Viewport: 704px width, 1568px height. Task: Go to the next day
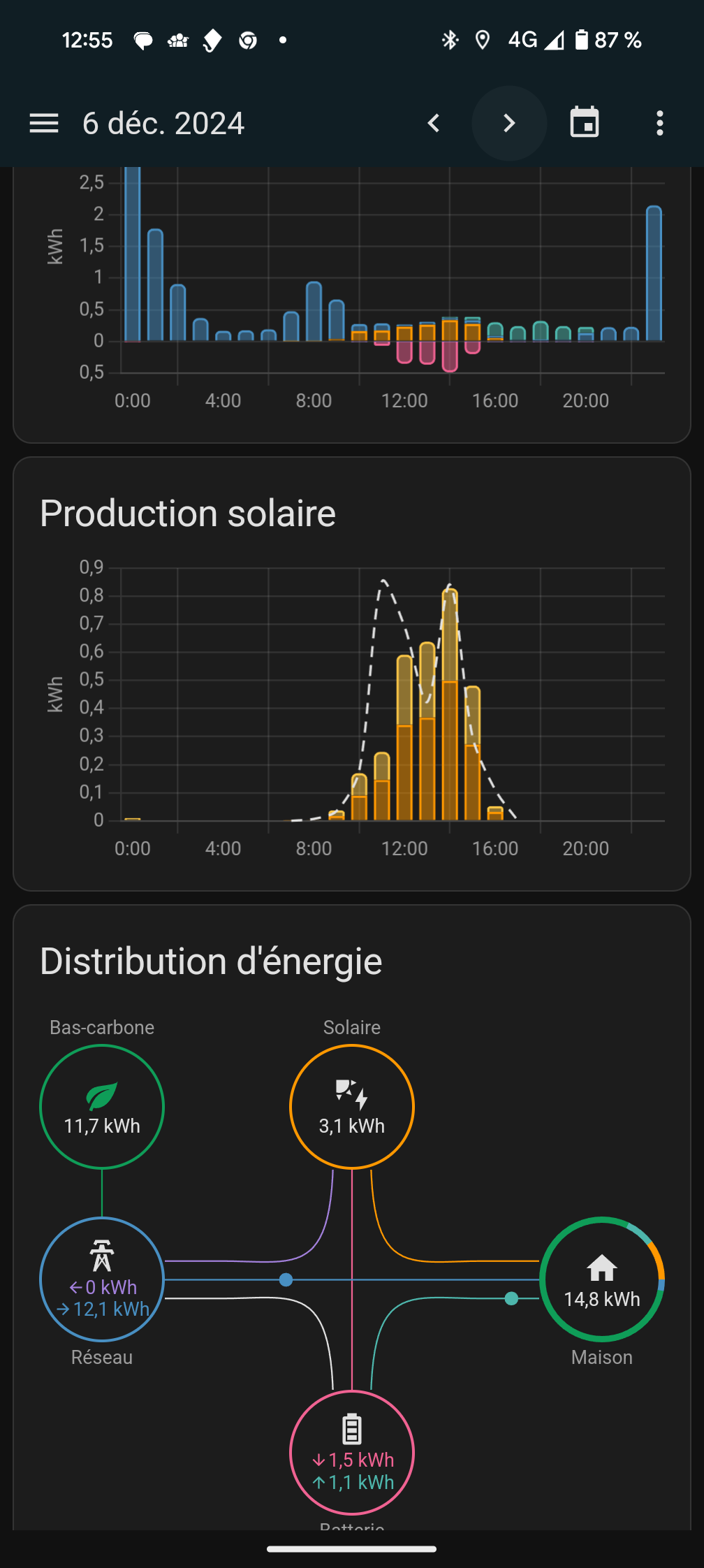tap(509, 124)
